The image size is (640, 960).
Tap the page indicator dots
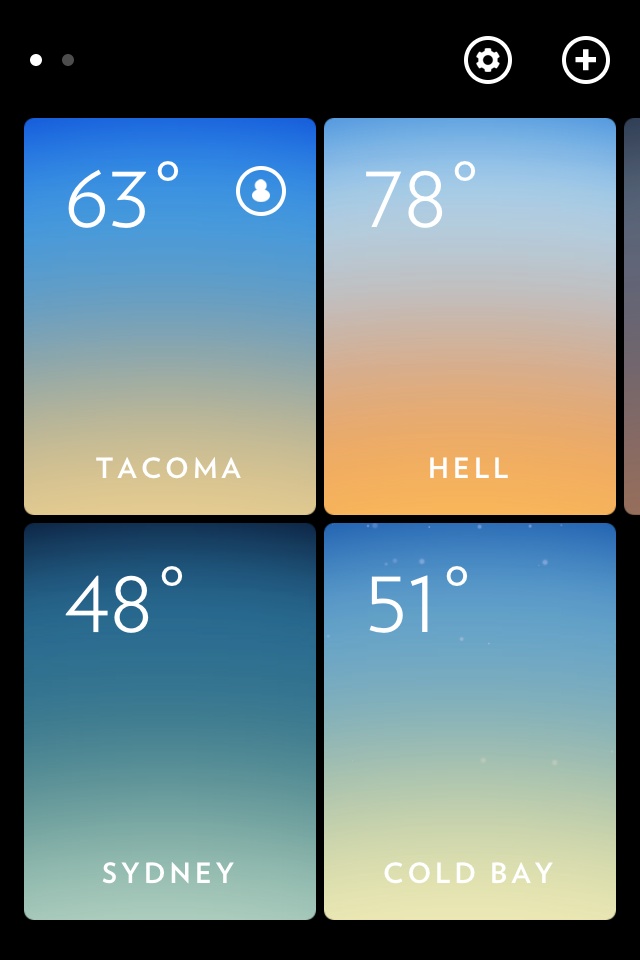point(52,60)
